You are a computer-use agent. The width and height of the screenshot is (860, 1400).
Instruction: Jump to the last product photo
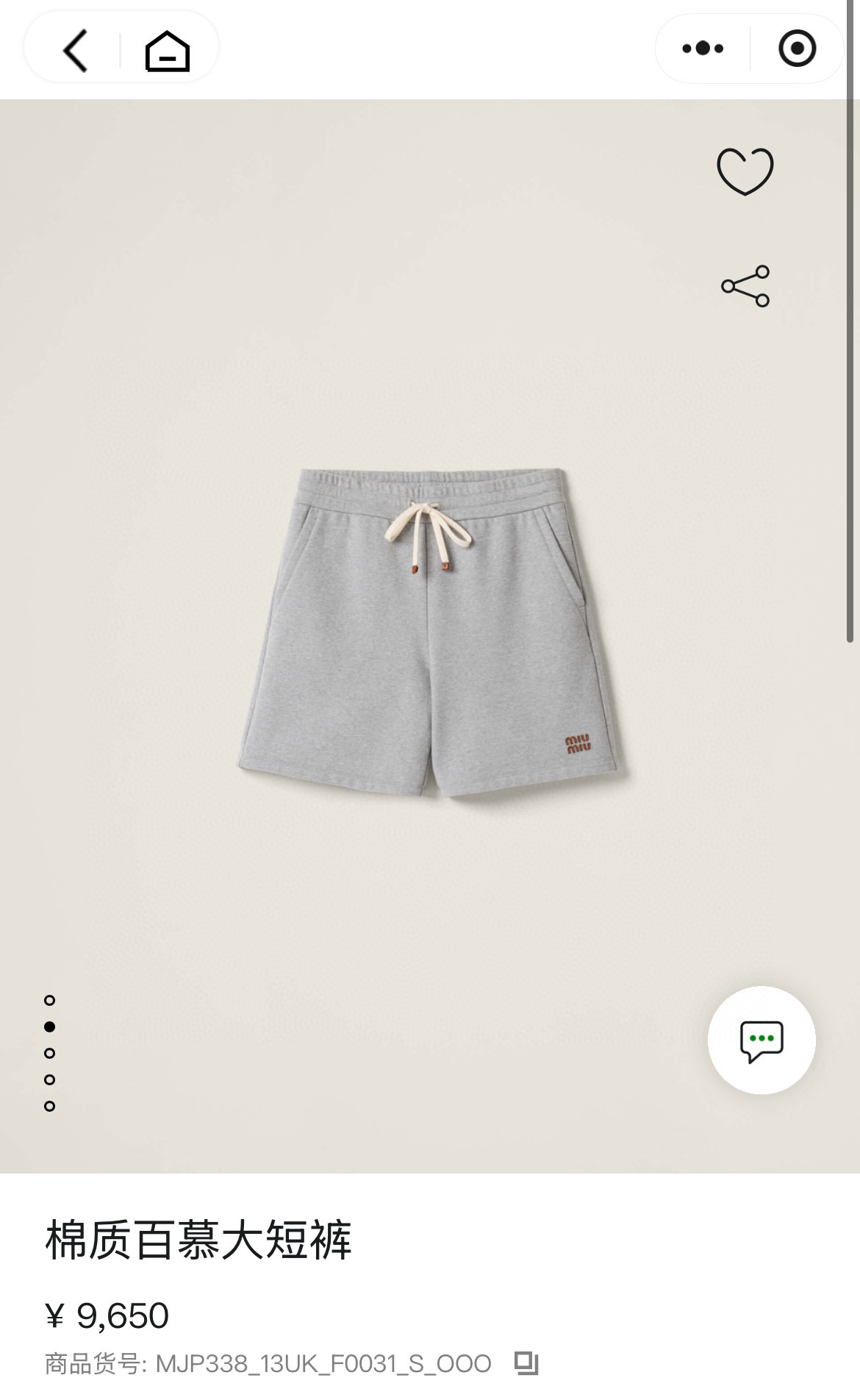click(50, 1106)
